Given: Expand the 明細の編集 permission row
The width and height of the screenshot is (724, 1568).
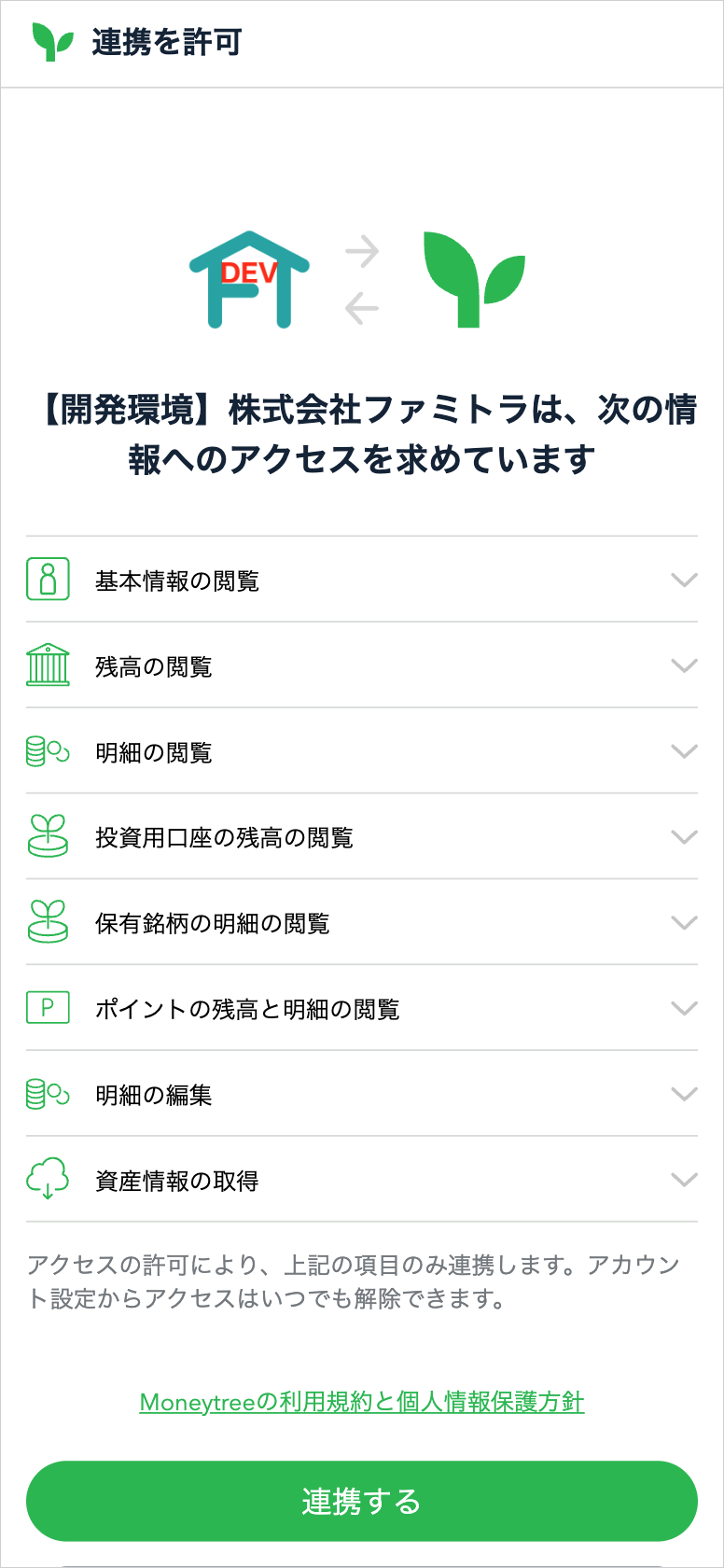Looking at the screenshot, I should click(x=362, y=1094).
